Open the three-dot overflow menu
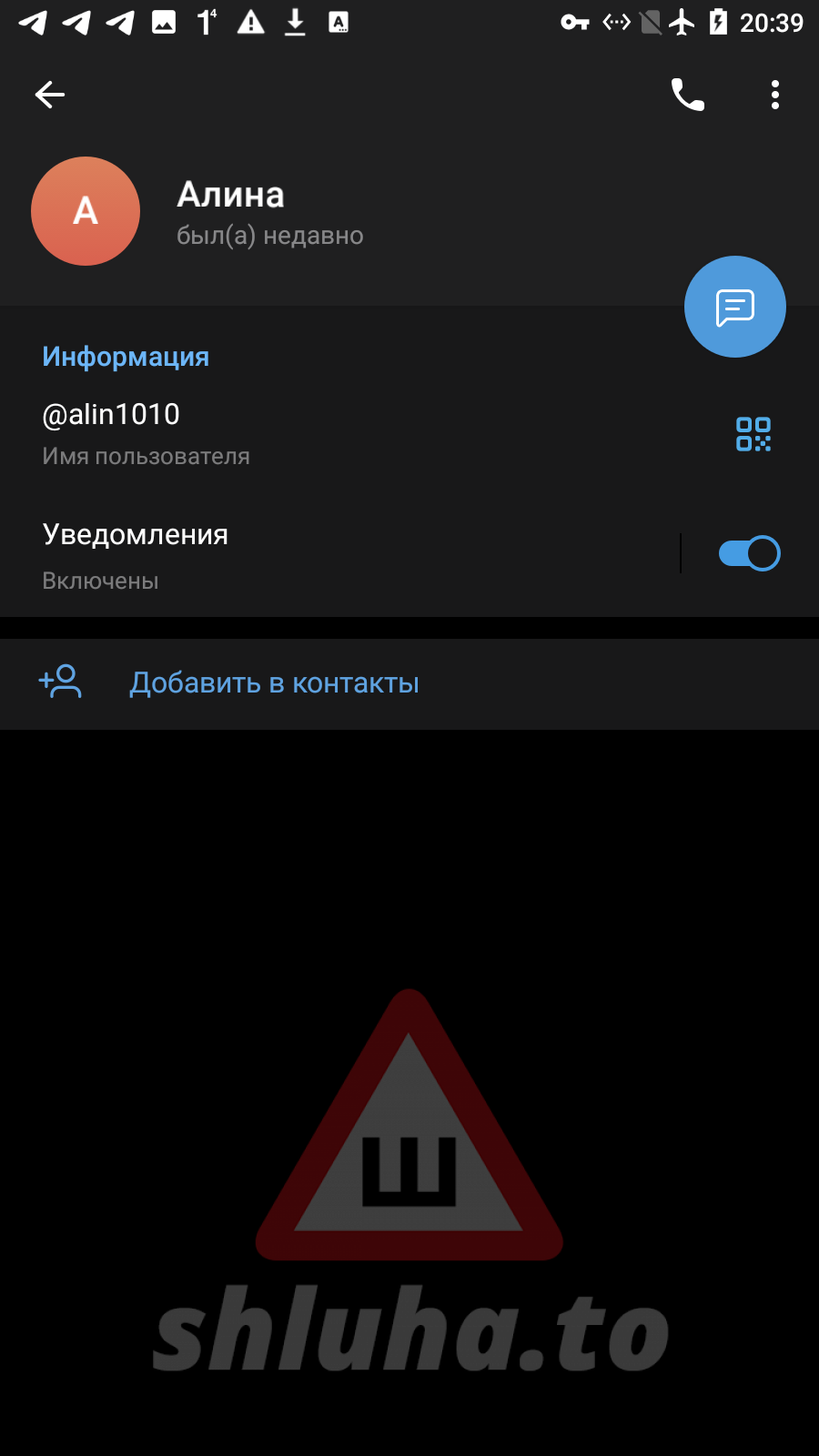 click(x=774, y=95)
